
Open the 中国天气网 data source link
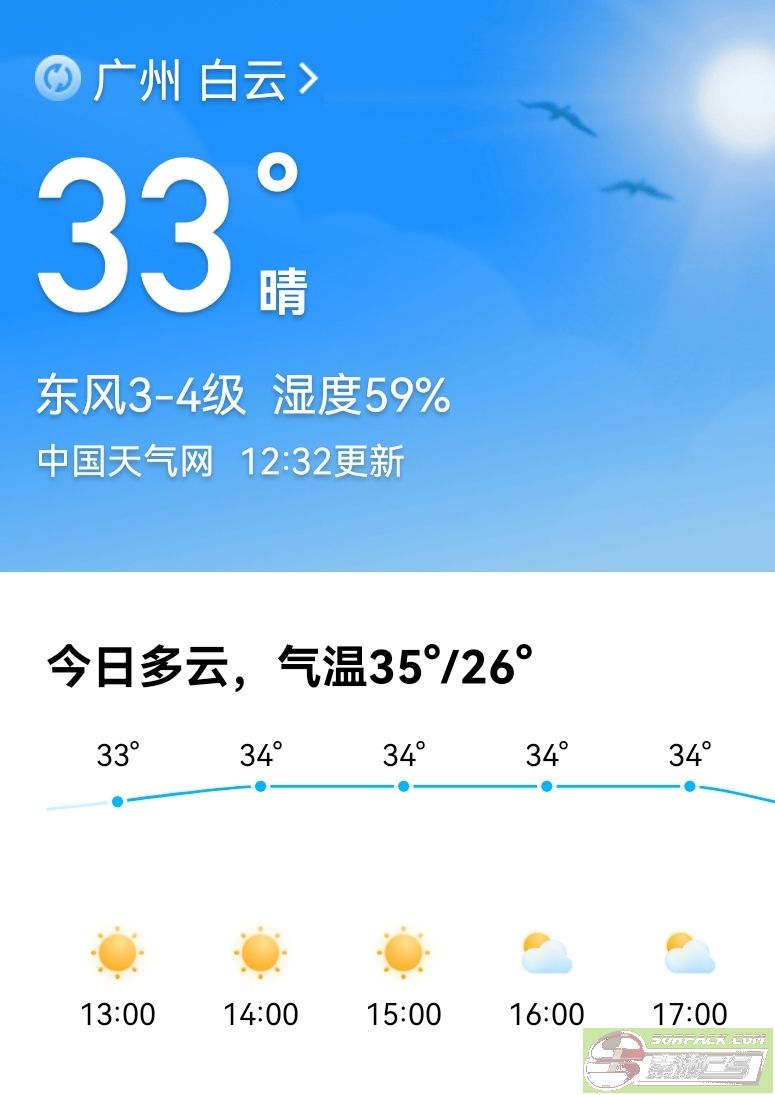[126, 462]
